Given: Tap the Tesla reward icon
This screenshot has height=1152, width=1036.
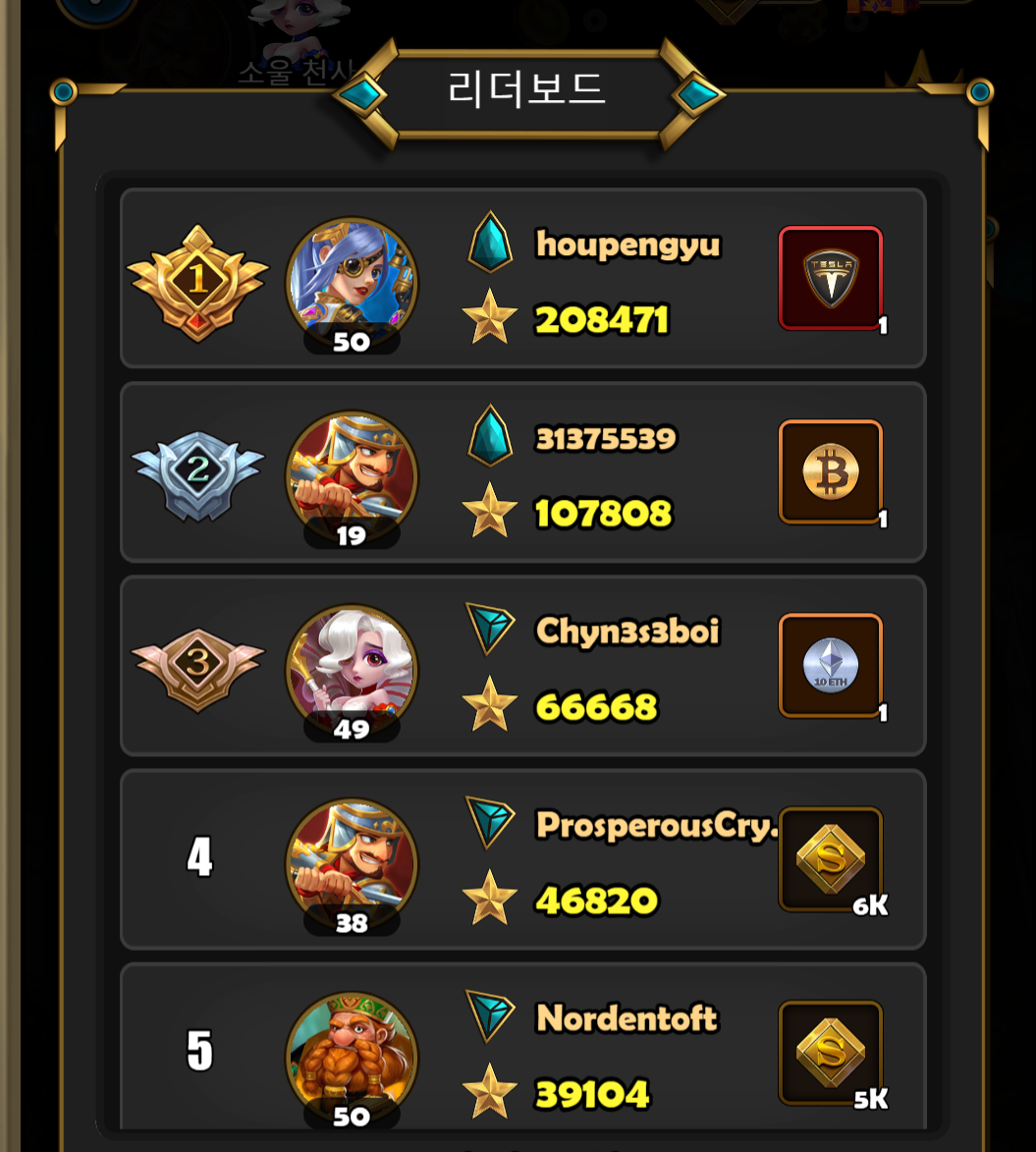Looking at the screenshot, I should (x=830, y=278).
